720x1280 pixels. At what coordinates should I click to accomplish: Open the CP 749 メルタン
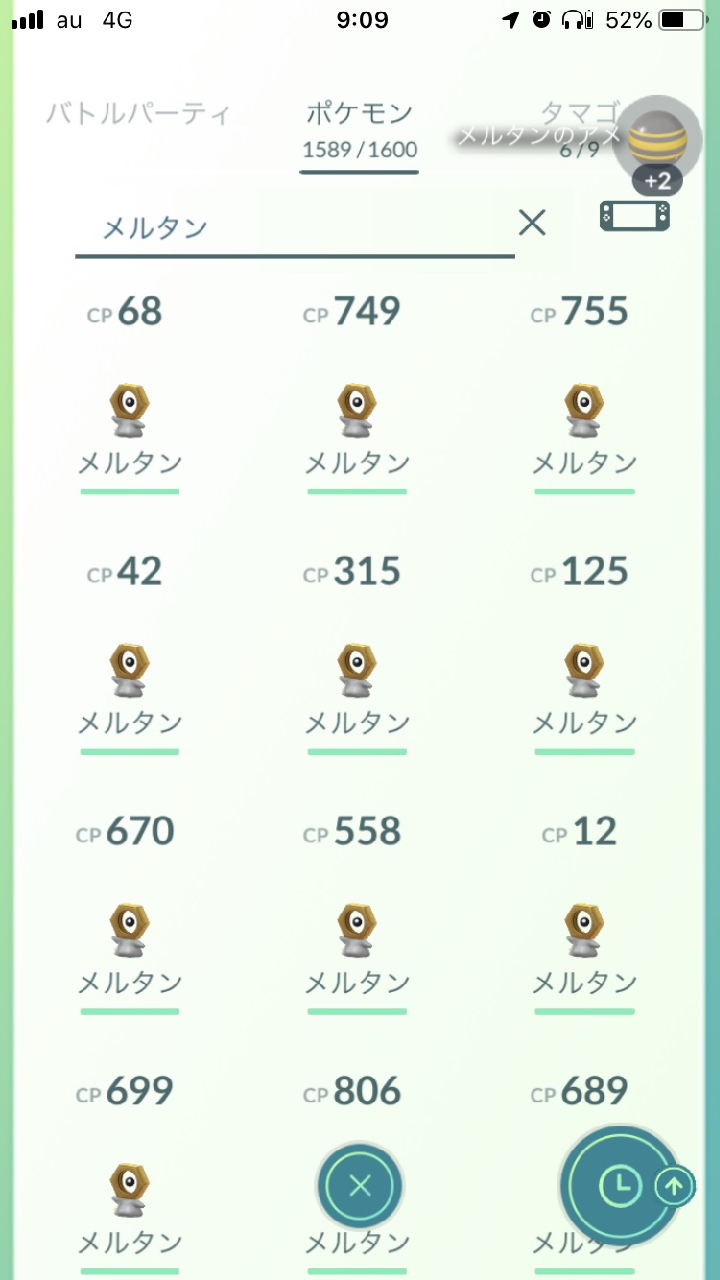(x=357, y=412)
